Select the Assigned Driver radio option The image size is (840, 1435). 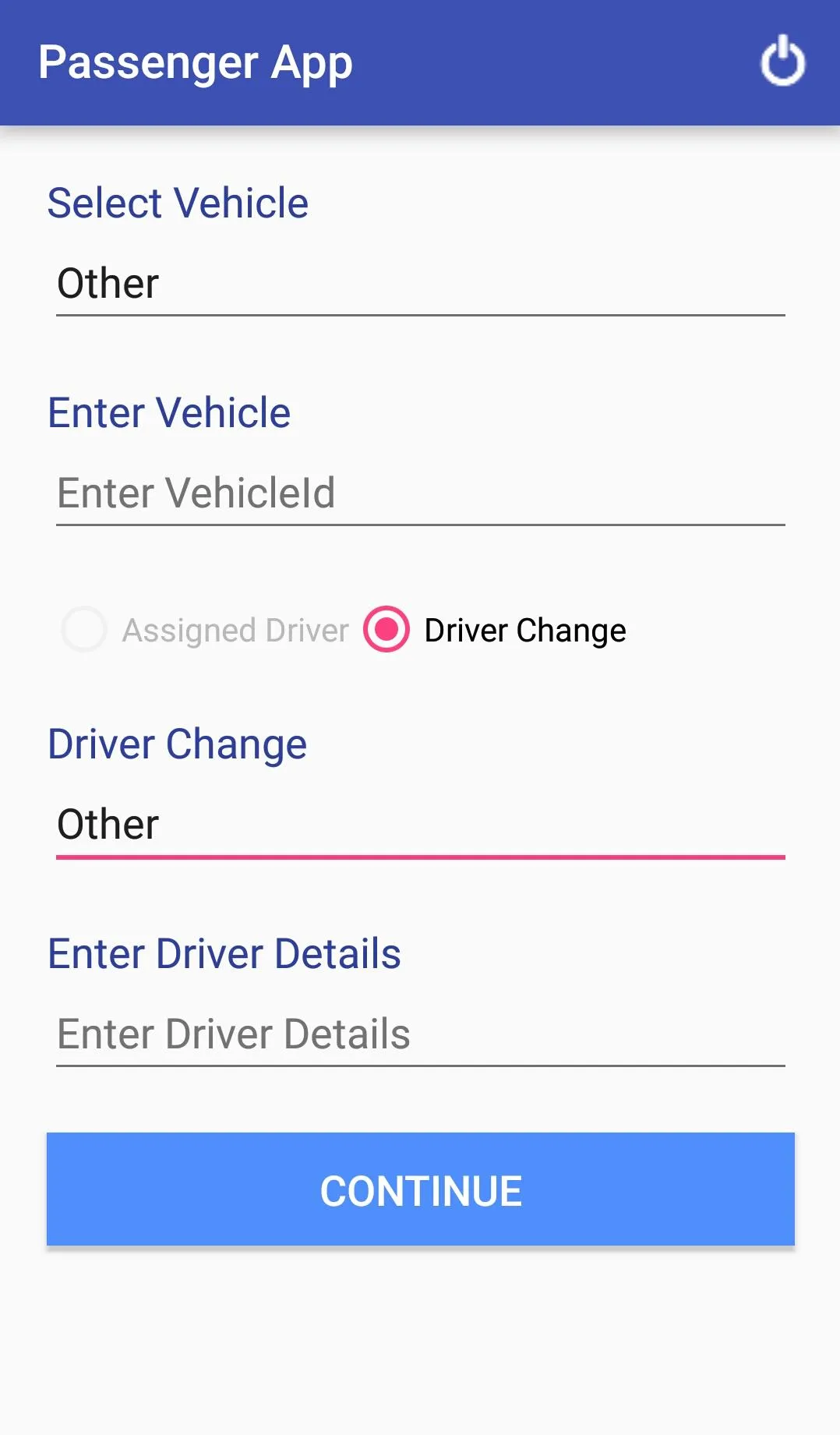click(x=84, y=630)
